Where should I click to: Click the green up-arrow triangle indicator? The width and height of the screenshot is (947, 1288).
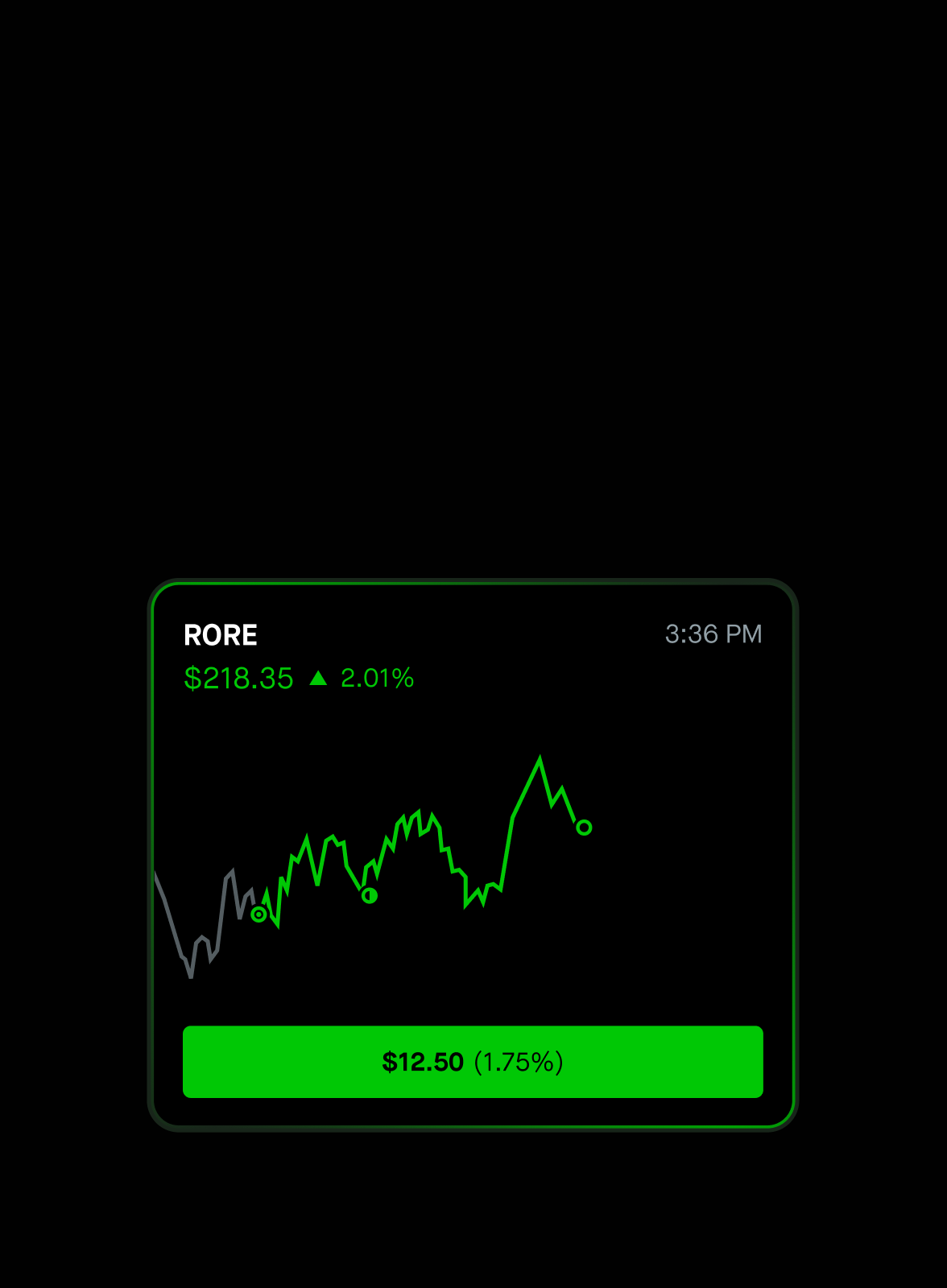point(318,678)
